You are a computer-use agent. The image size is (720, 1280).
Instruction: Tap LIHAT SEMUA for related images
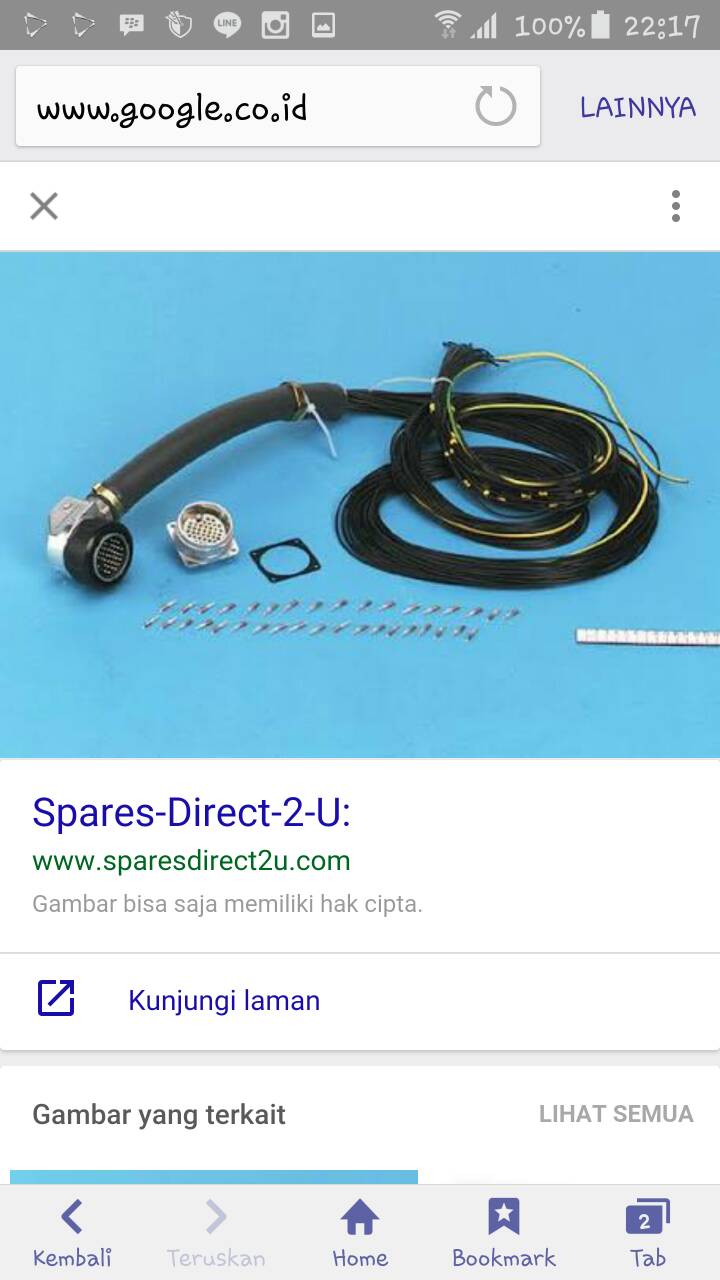616,1114
